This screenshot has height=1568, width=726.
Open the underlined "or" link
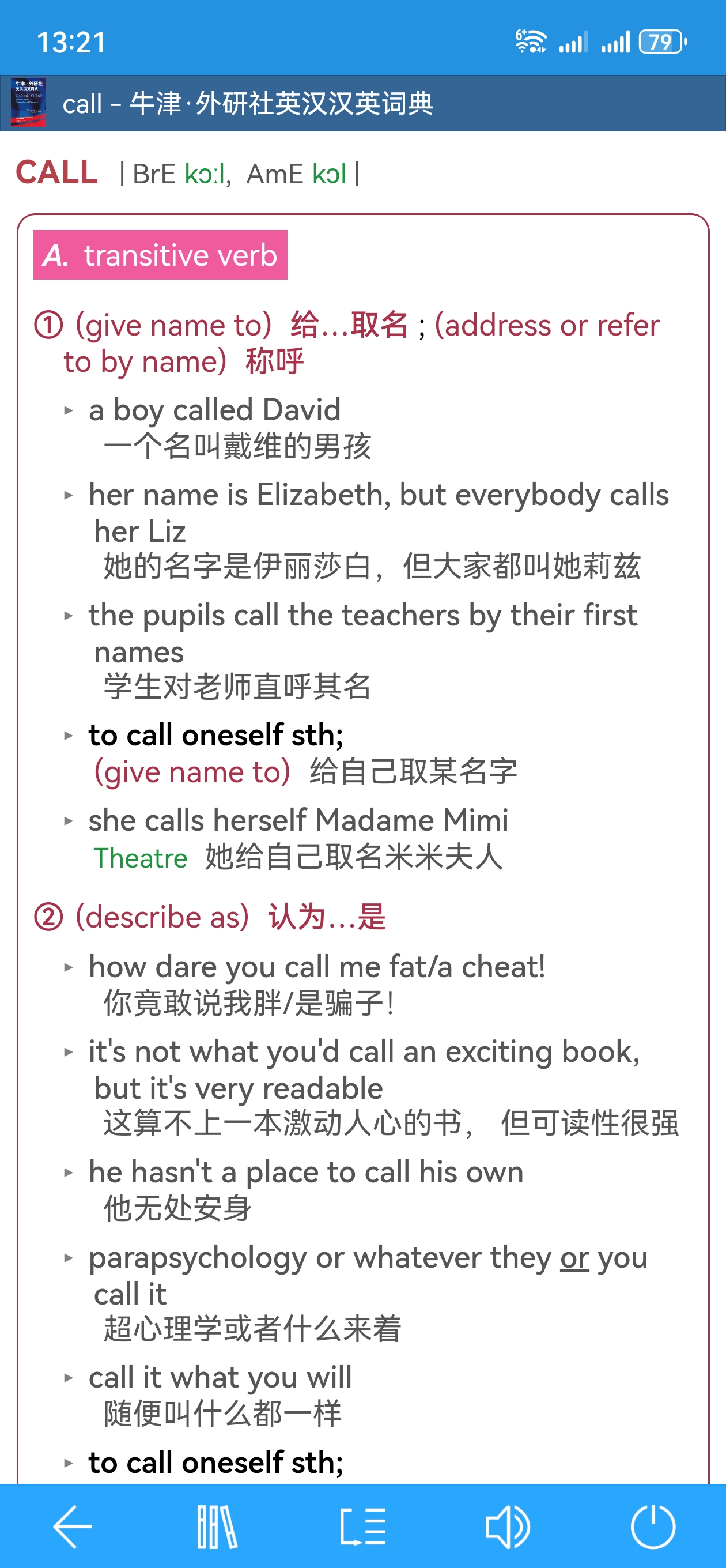[574, 1257]
